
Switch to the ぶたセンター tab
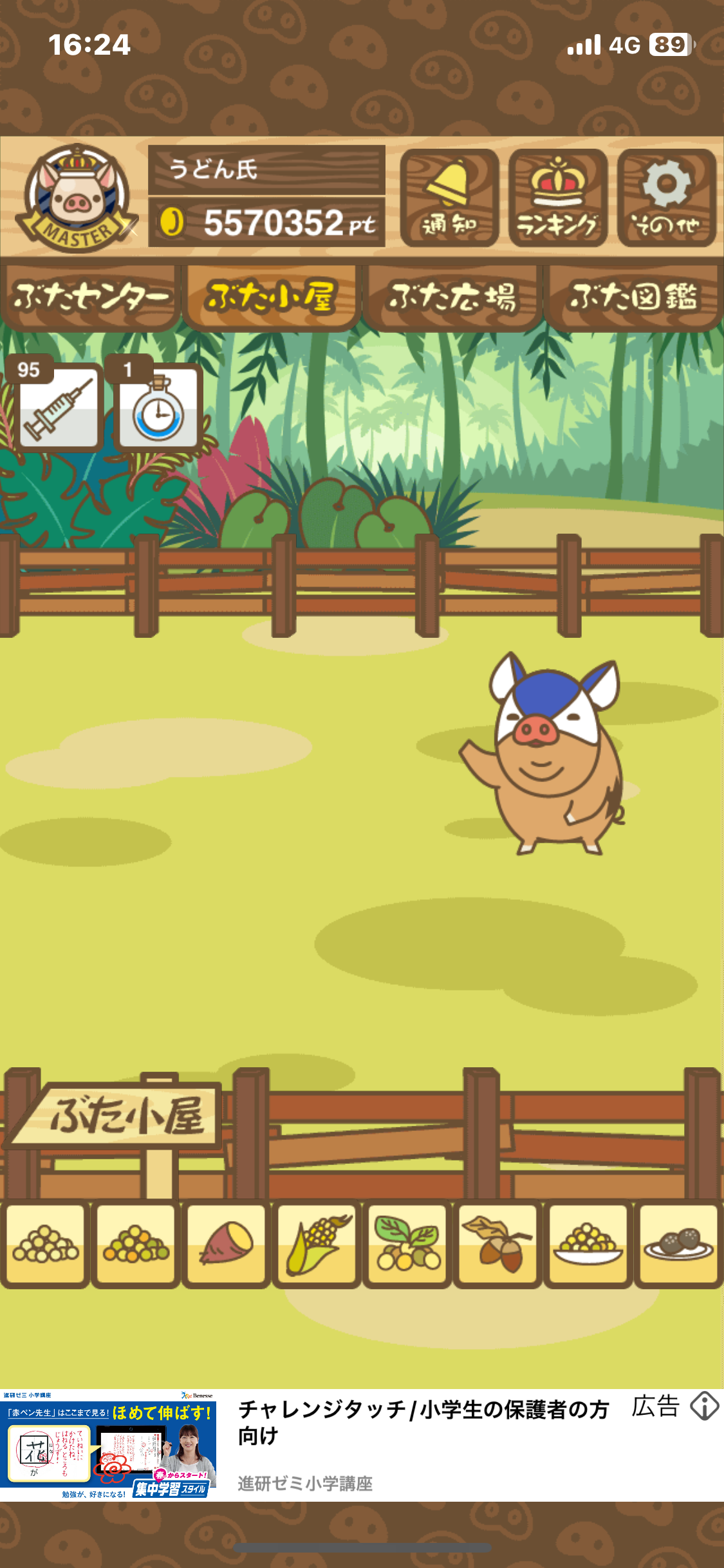pos(90,297)
